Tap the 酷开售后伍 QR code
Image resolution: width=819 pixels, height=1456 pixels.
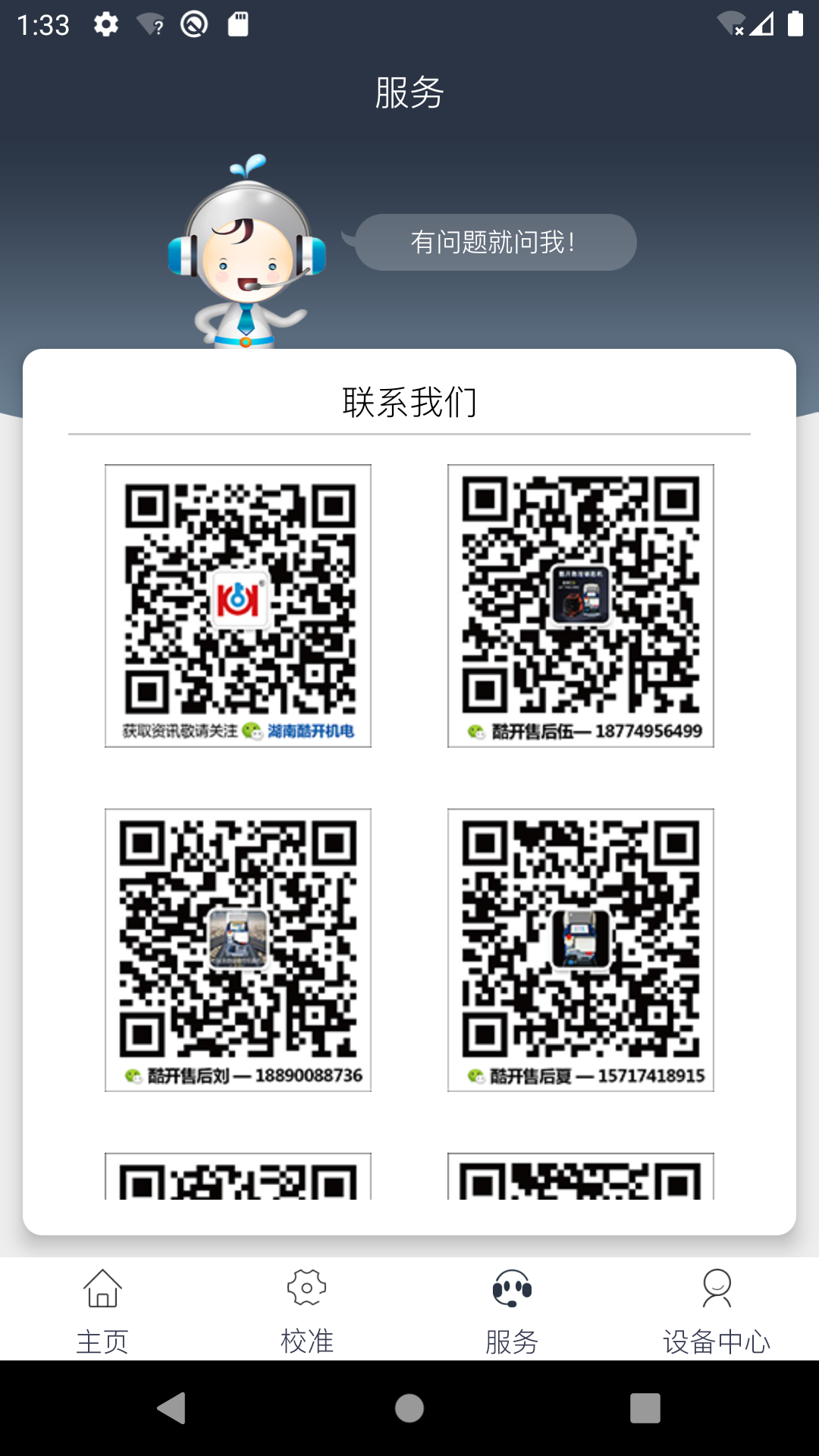[x=582, y=603]
